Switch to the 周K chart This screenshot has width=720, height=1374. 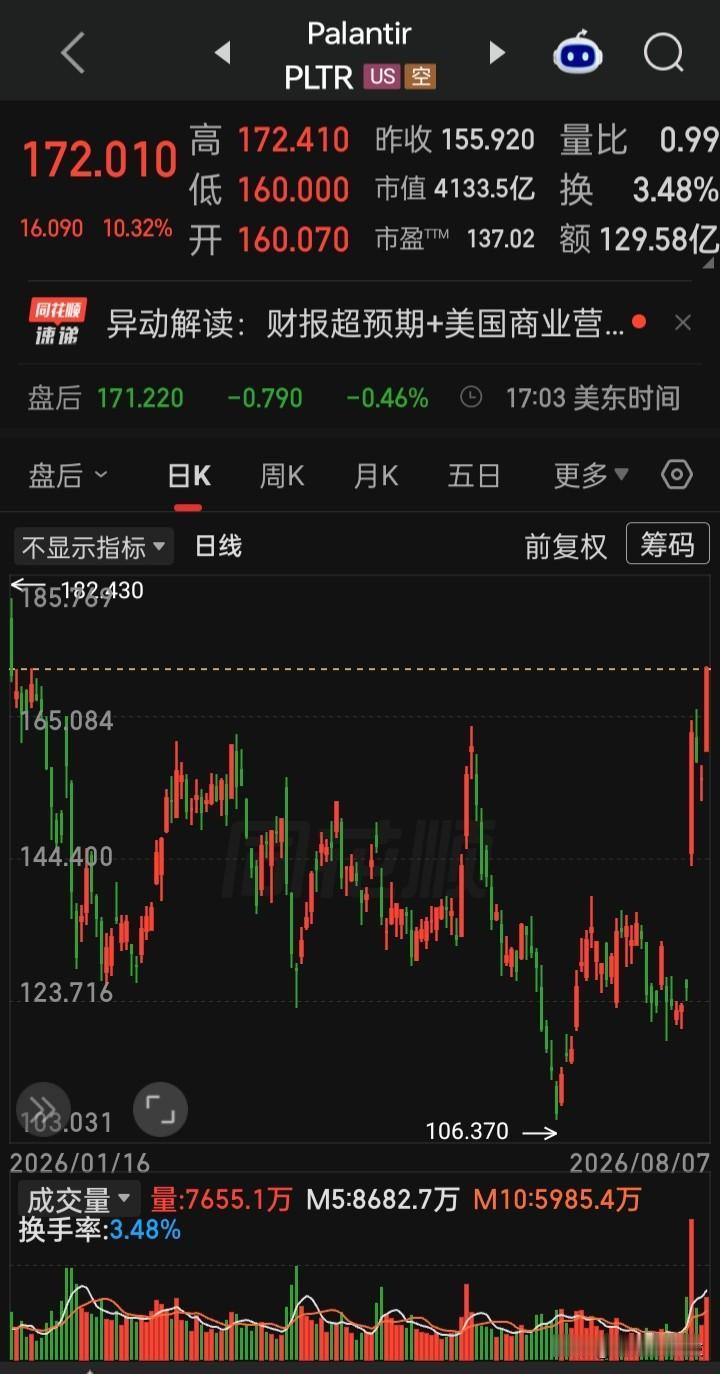[x=282, y=476]
